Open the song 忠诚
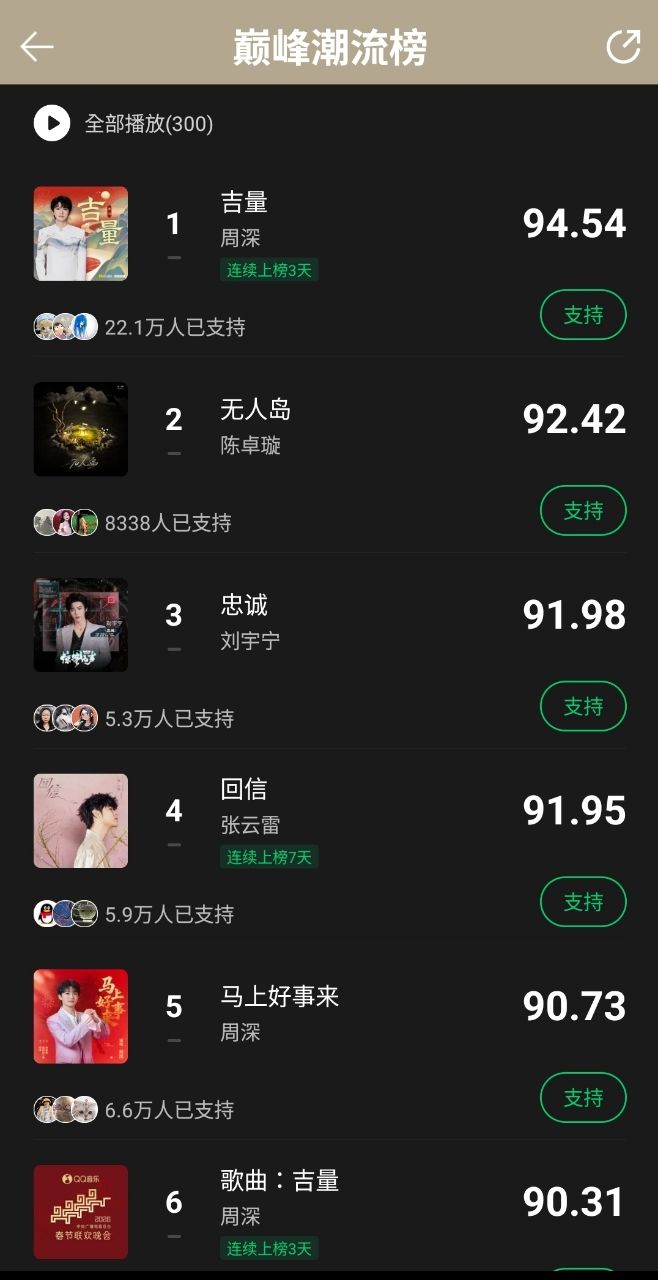Viewport: 658px width, 1280px height. coord(244,606)
